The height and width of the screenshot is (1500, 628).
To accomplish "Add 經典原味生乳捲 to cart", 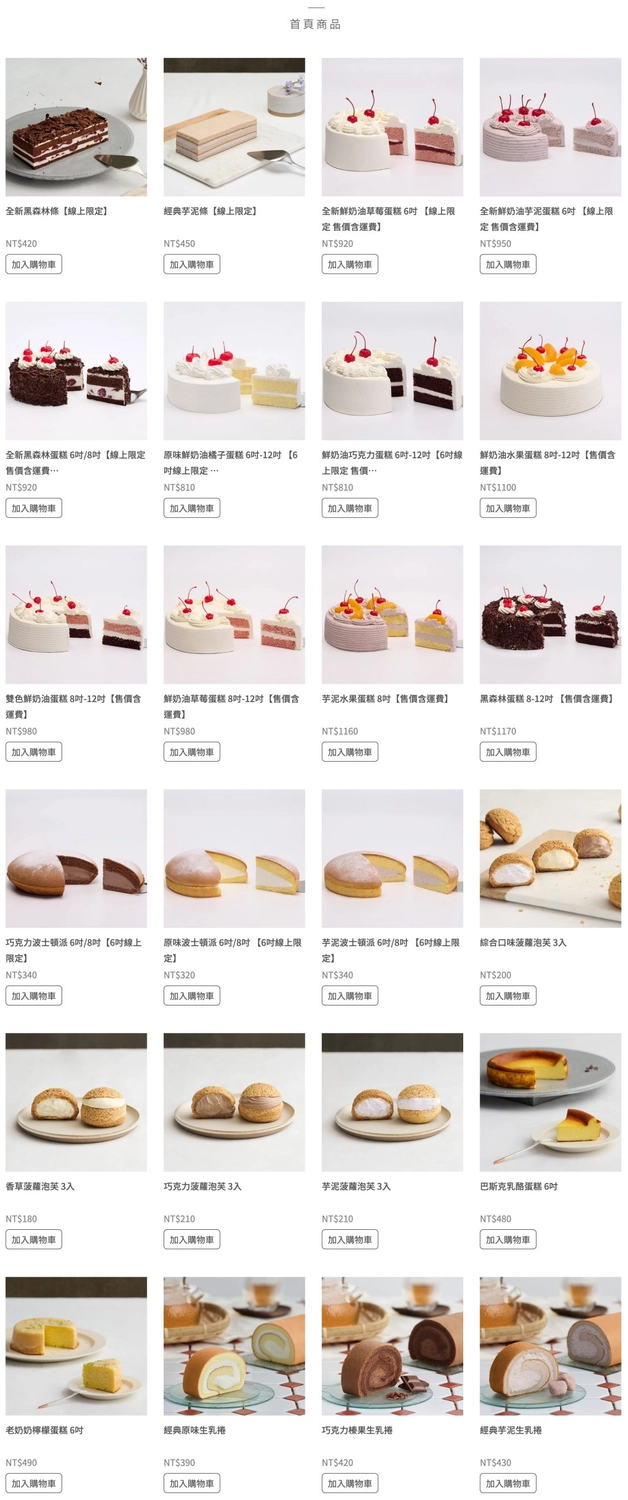I will click(191, 1484).
